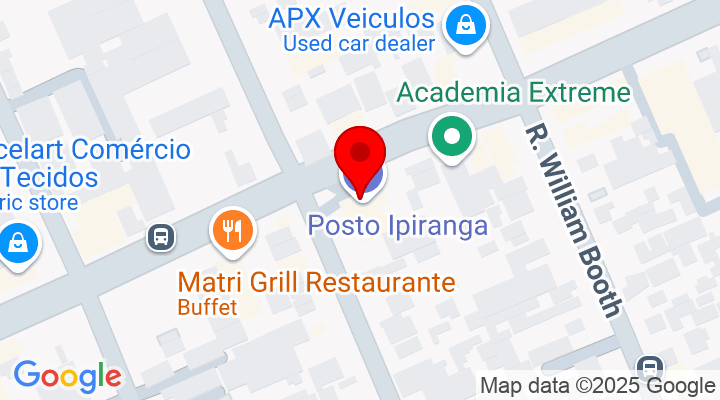
Task: Select the bus stop icon near Matri Grill
Action: point(160,237)
